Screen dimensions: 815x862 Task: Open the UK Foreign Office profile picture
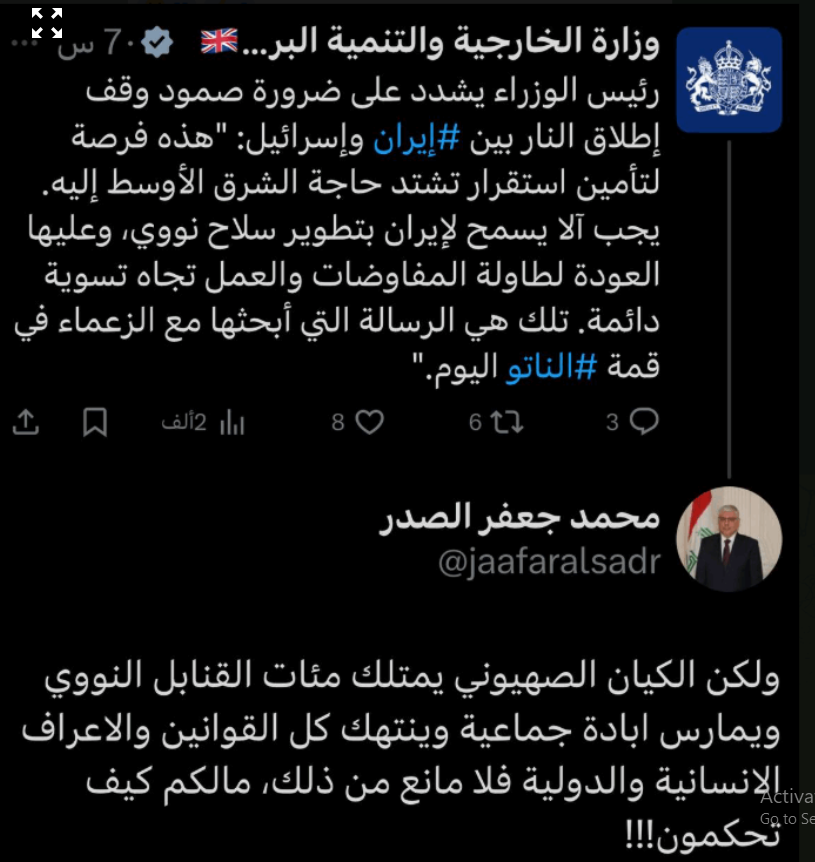coord(729,79)
